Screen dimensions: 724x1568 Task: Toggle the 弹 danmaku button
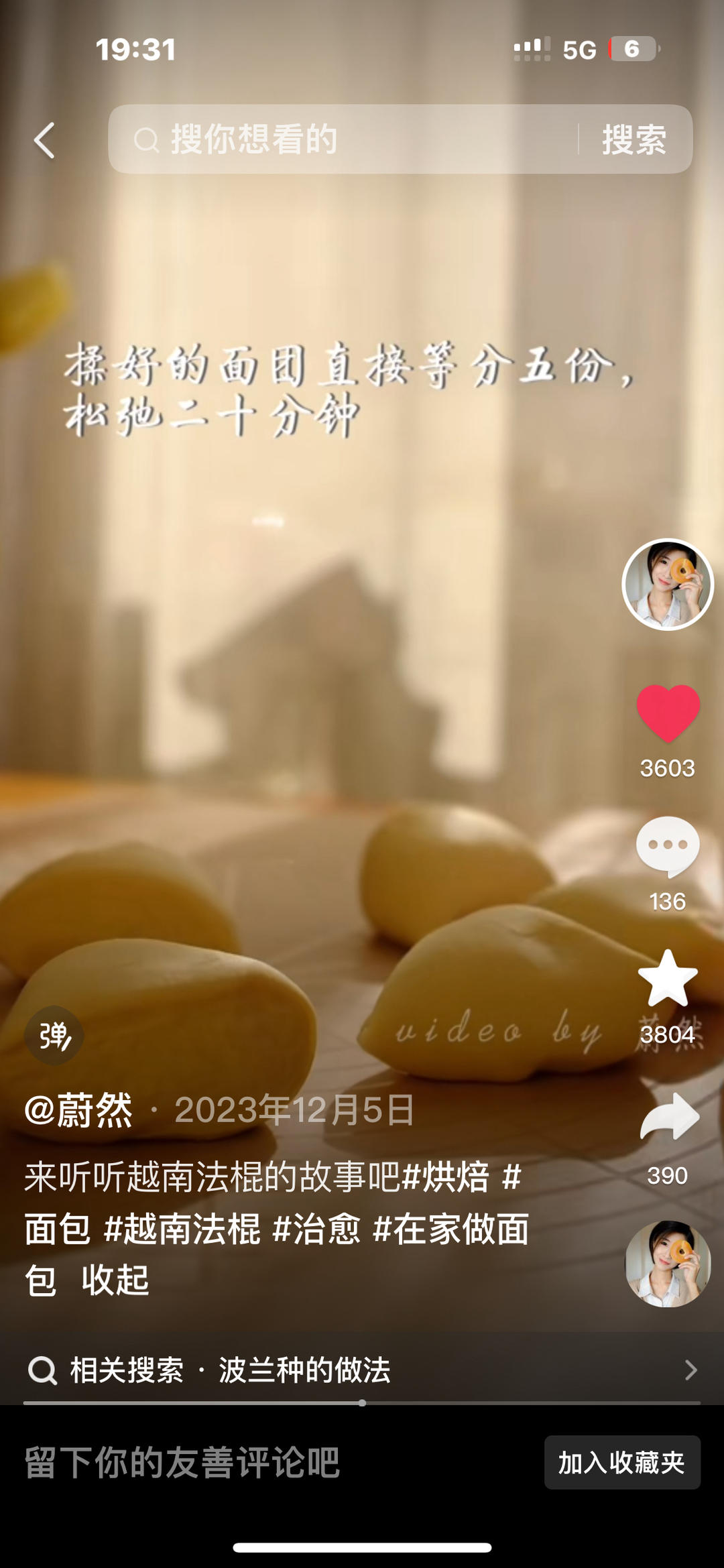[x=54, y=1036]
